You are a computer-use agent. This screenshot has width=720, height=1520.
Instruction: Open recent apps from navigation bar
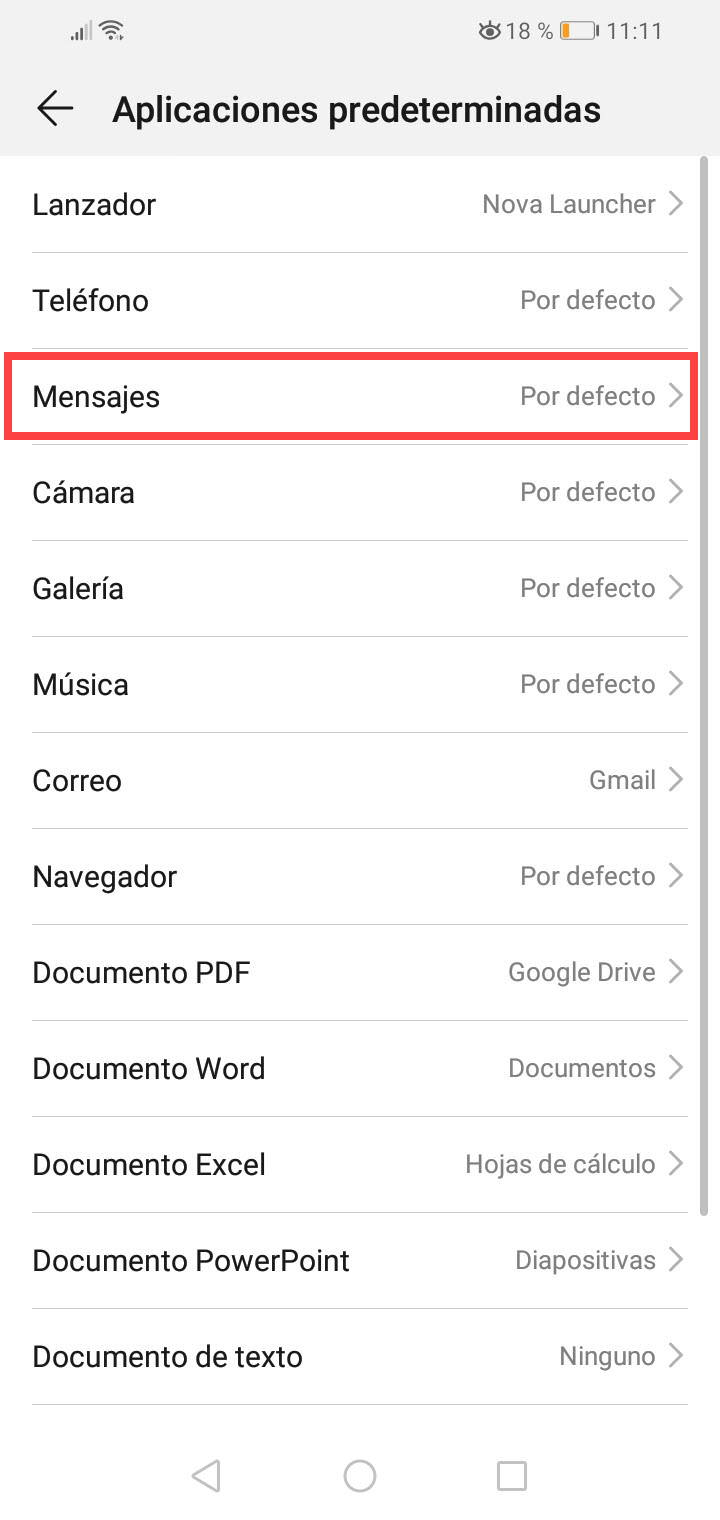pos(512,1475)
